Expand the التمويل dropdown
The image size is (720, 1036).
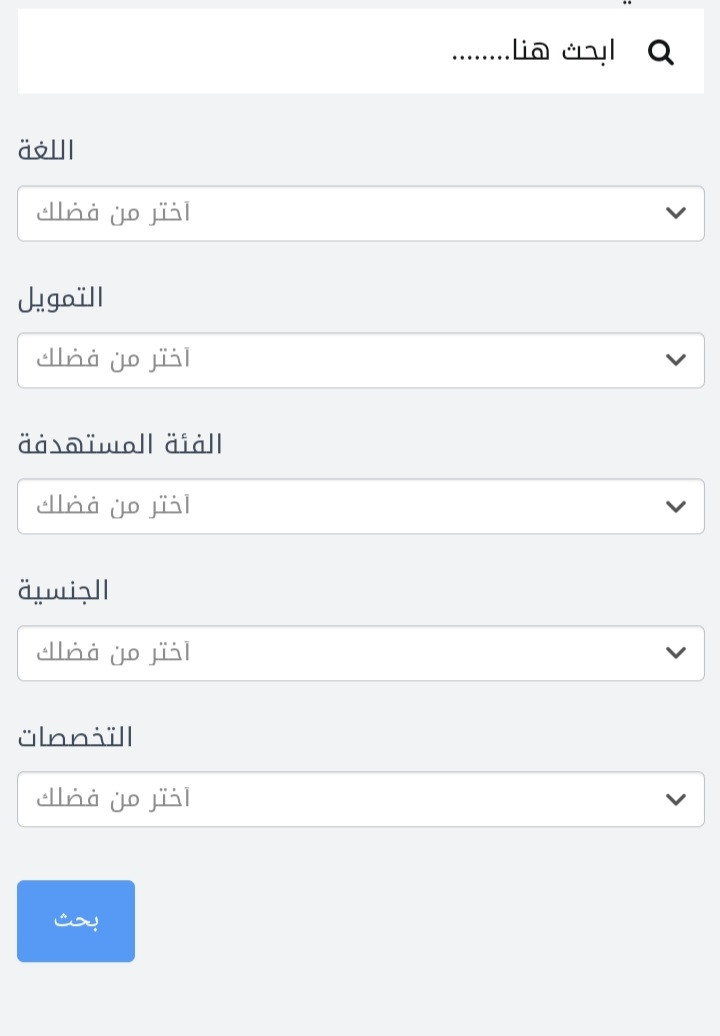pyautogui.click(x=360, y=360)
